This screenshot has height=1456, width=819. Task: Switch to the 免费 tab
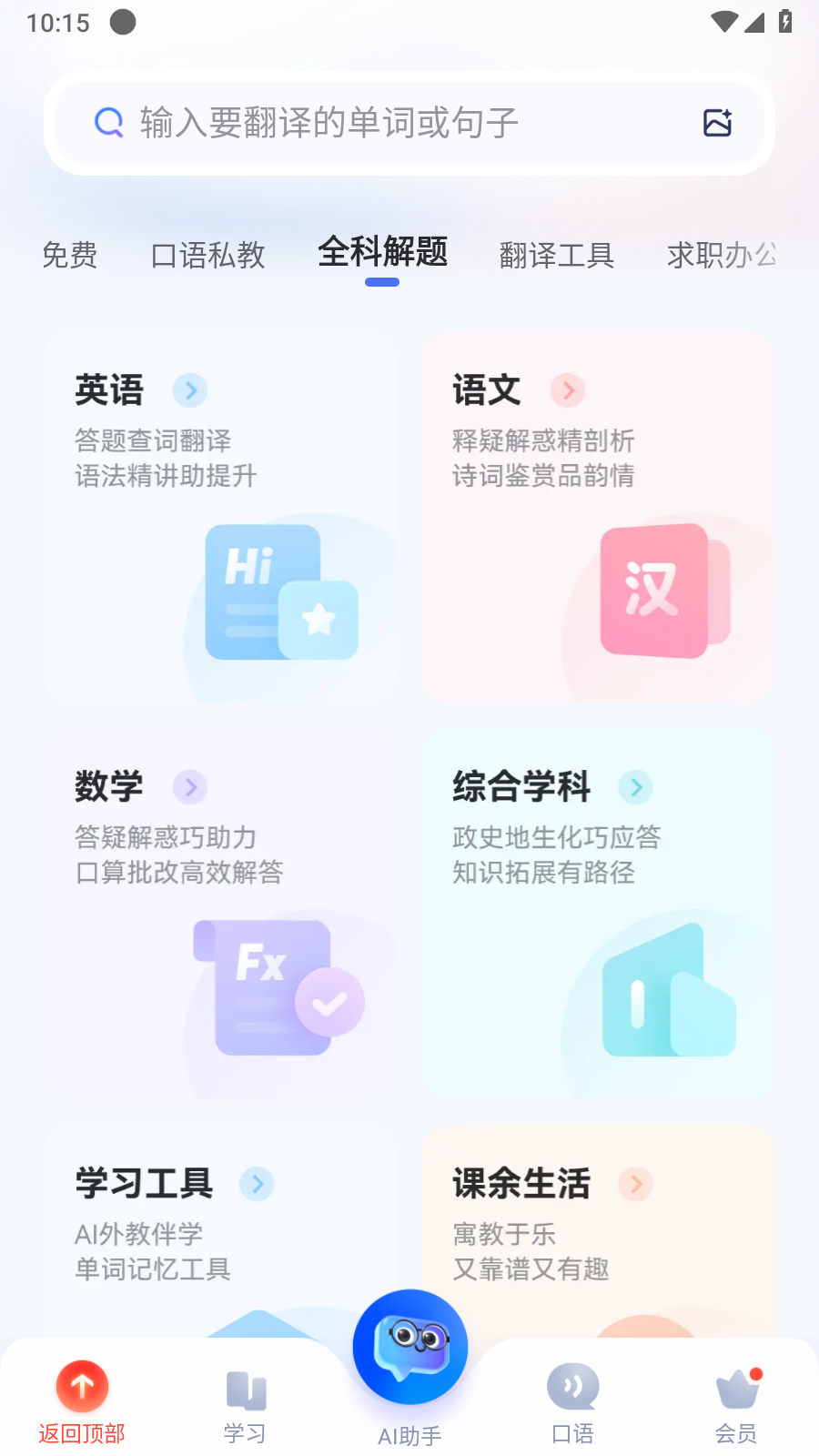click(70, 256)
